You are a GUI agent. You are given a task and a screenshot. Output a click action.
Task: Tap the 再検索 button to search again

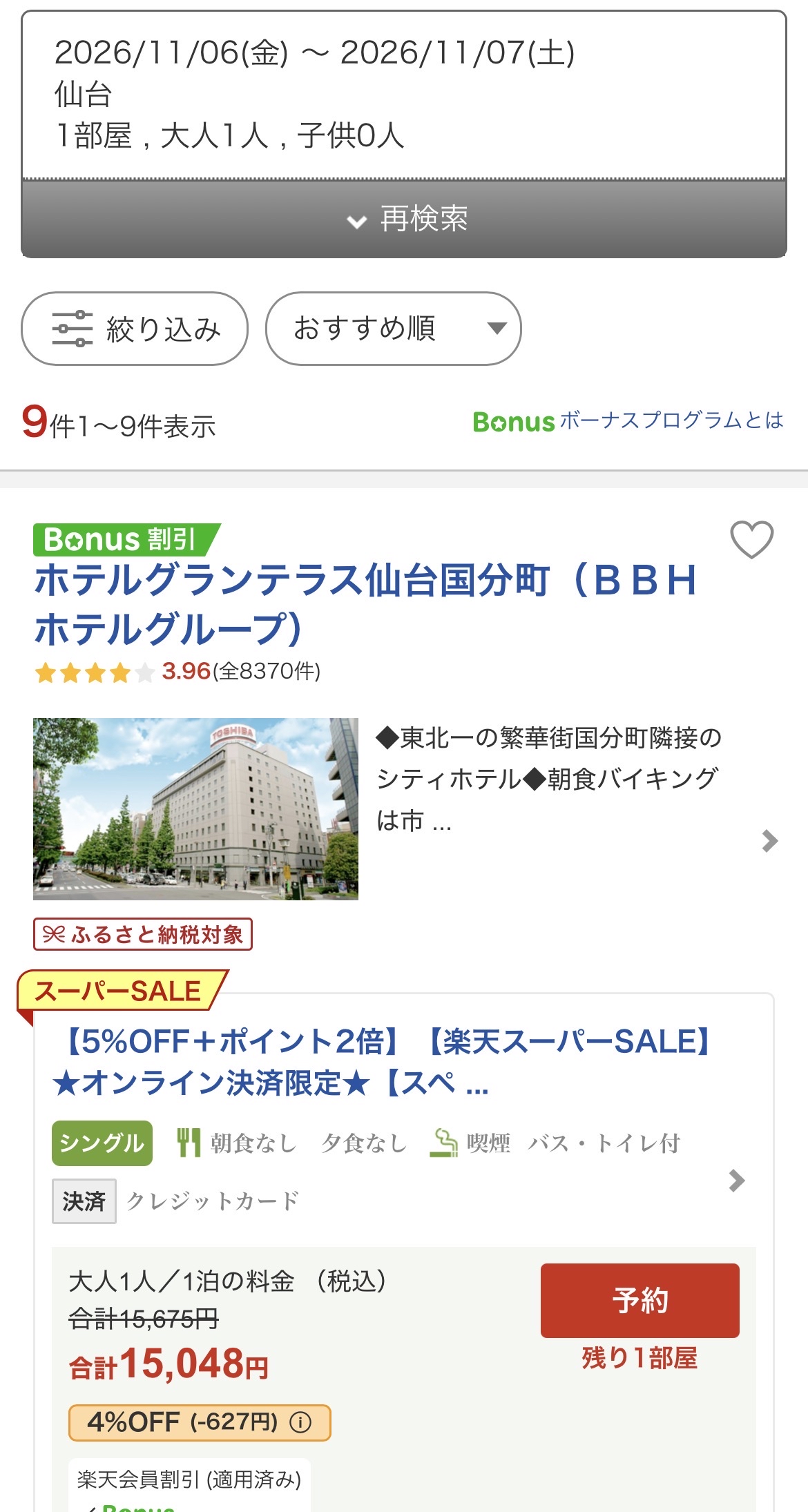(404, 219)
